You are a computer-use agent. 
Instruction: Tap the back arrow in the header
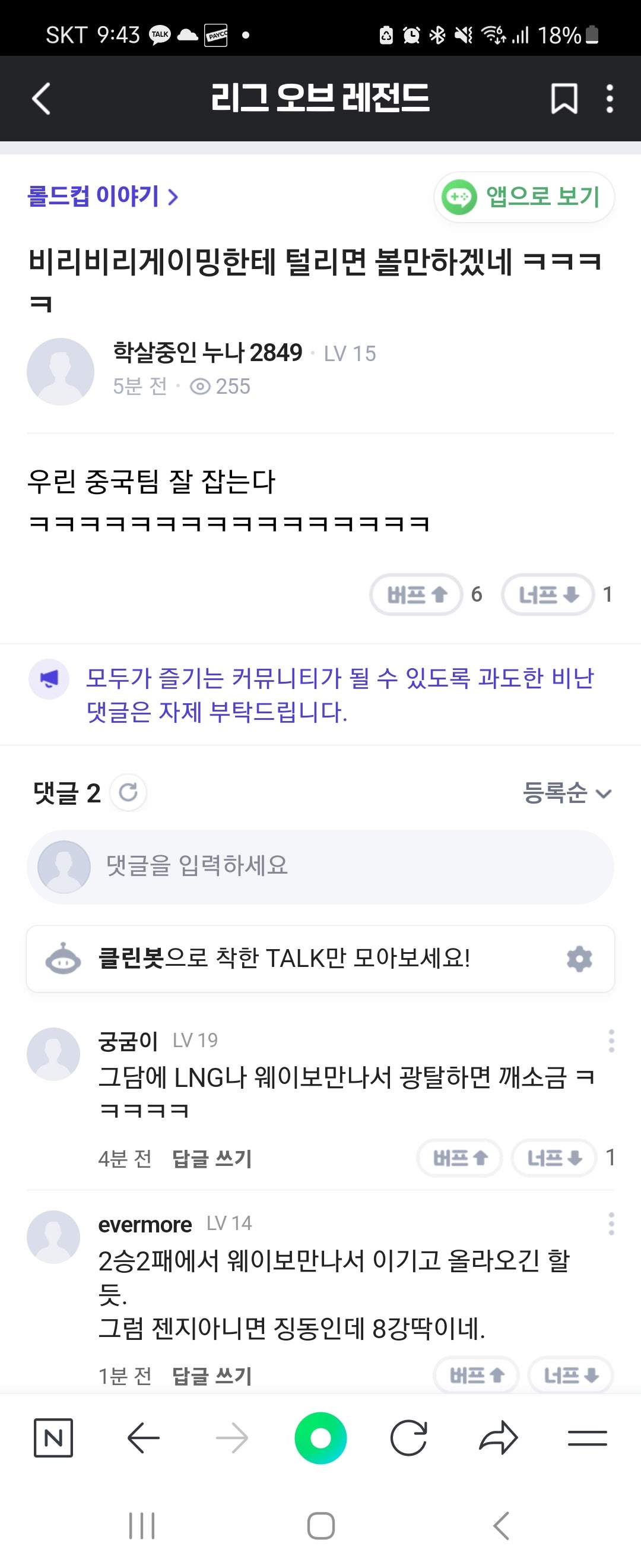[40, 99]
